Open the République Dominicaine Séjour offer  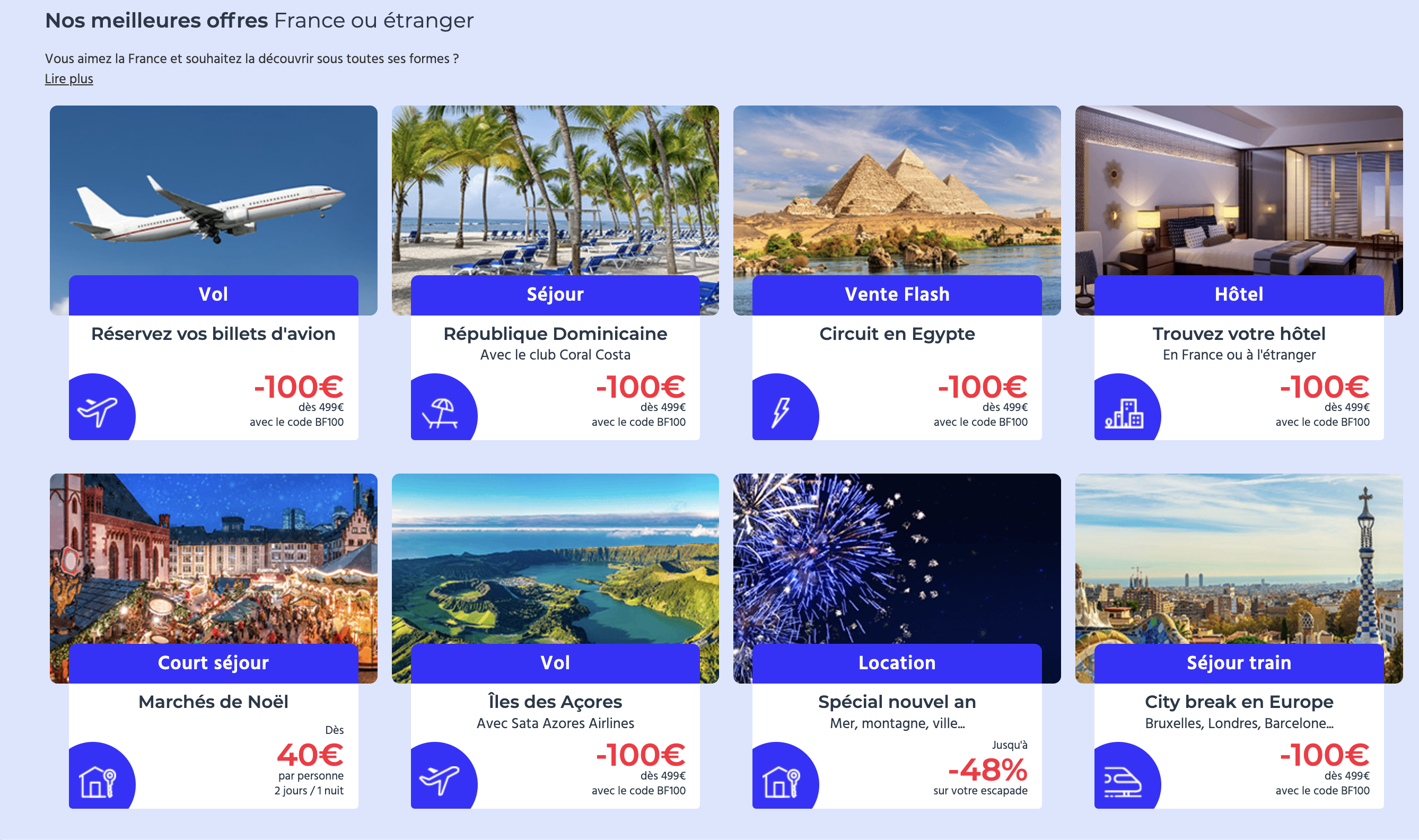pyautogui.click(x=555, y=334)
